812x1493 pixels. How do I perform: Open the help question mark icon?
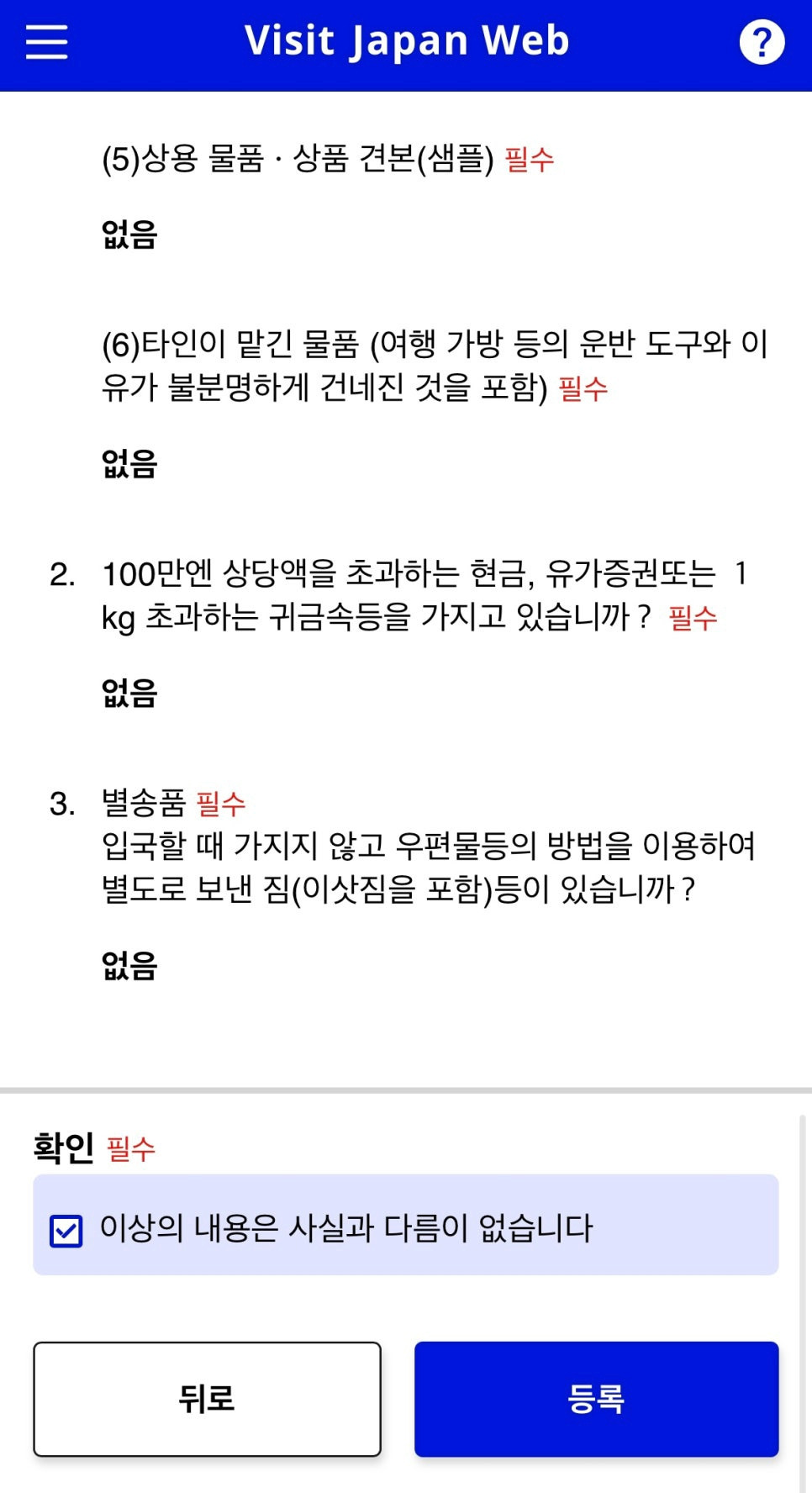[x=762, y=42]
